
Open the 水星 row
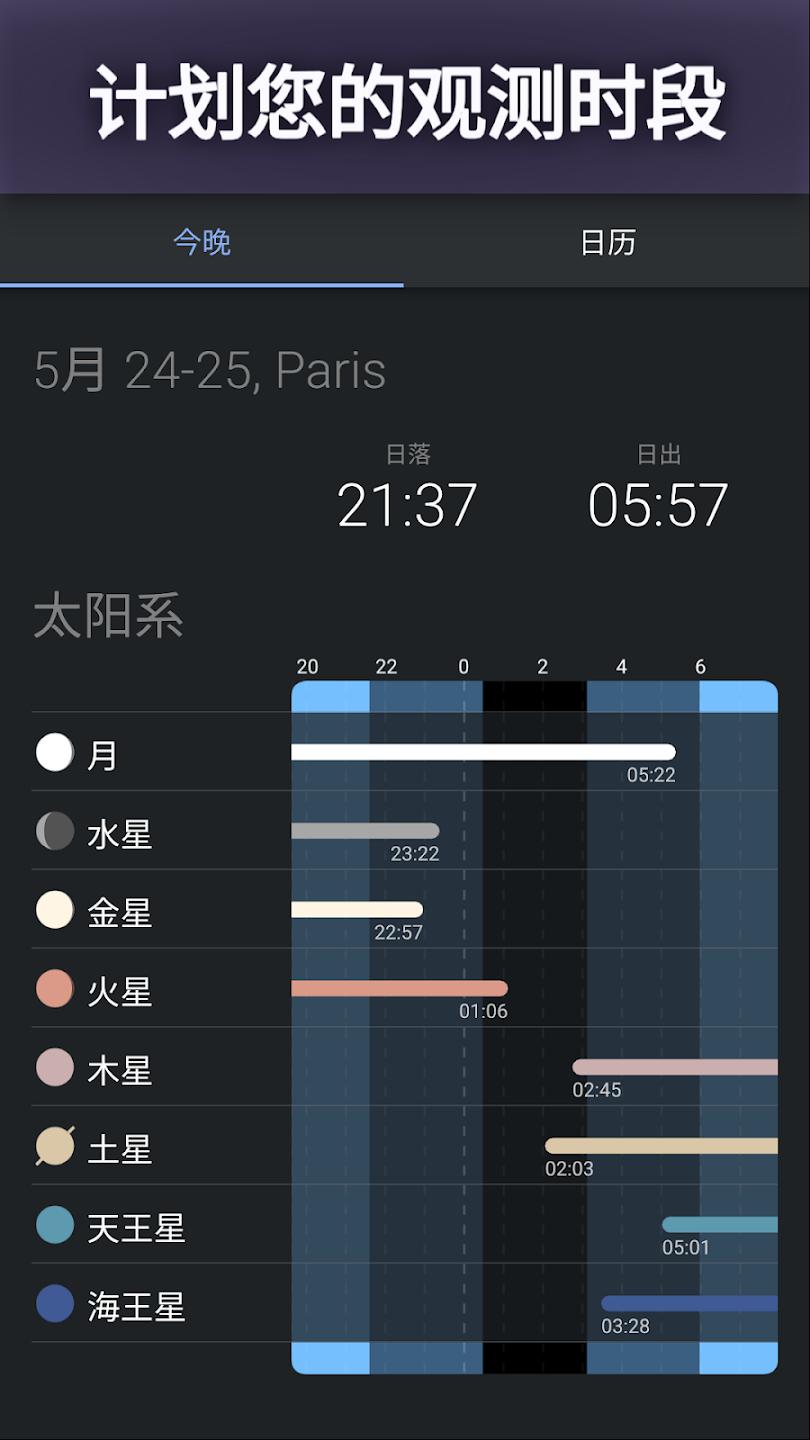pyautogui.click(x=405, y=831)
